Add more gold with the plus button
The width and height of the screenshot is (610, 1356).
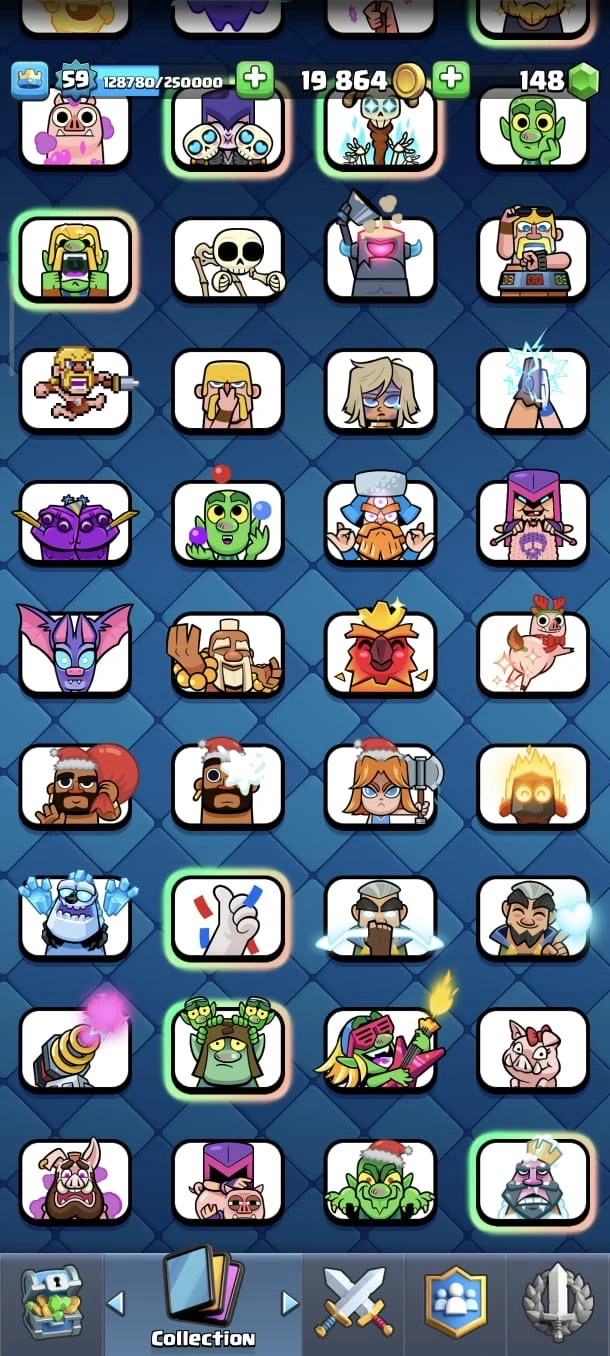451,79
